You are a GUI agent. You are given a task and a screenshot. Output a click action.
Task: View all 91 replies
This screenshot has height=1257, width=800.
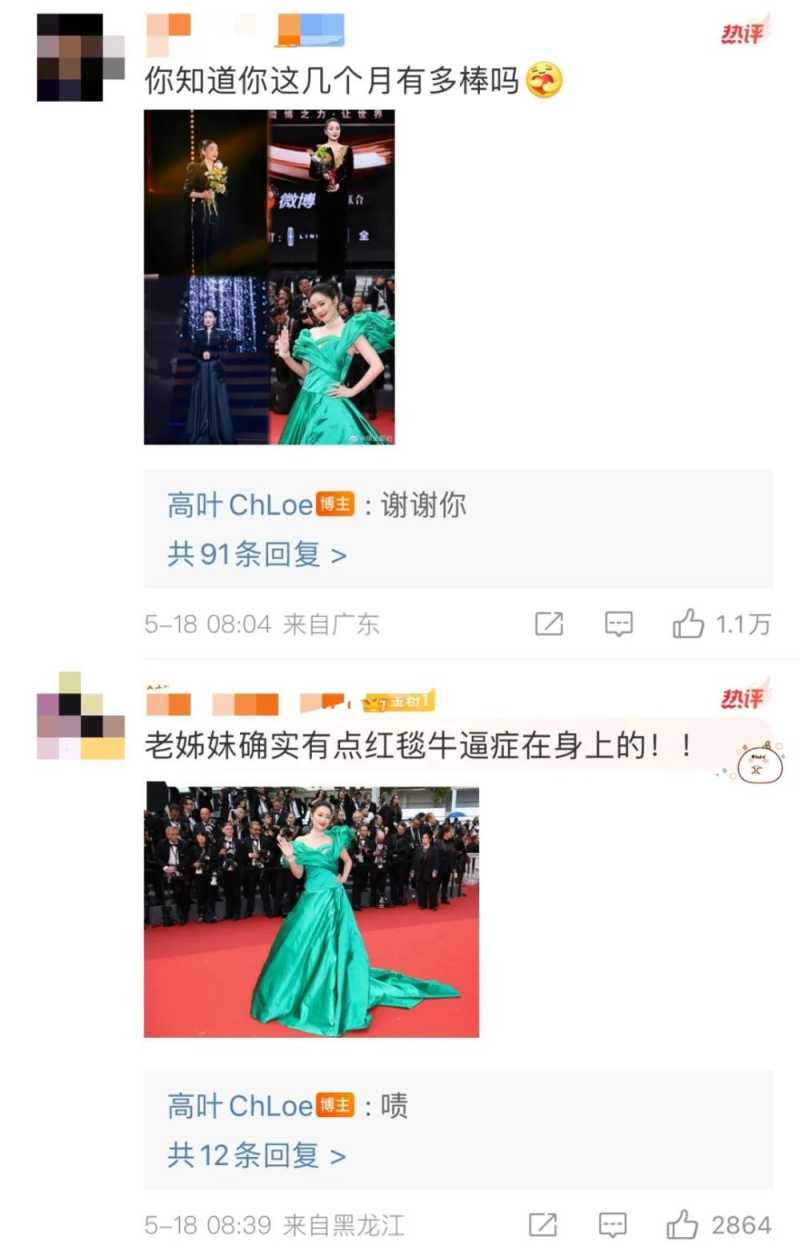click(x=257, y=554)
